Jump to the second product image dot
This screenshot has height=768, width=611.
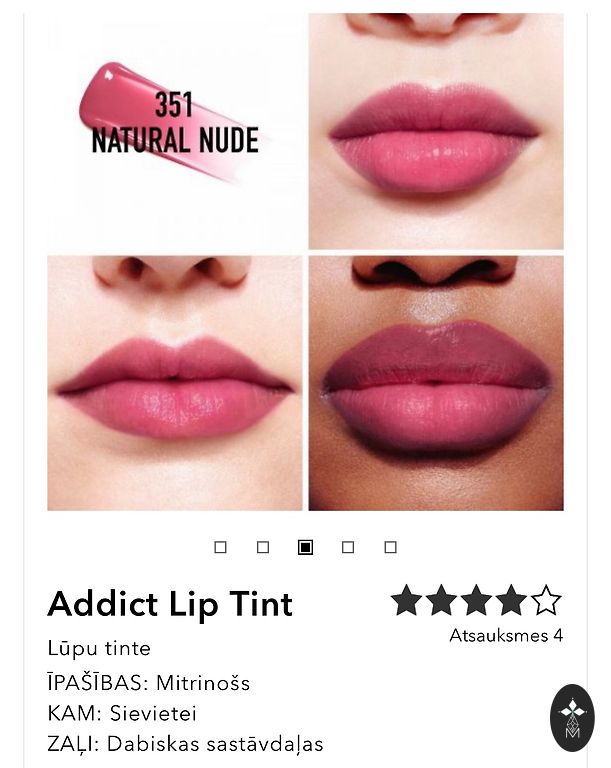click(x=263, y=547)
